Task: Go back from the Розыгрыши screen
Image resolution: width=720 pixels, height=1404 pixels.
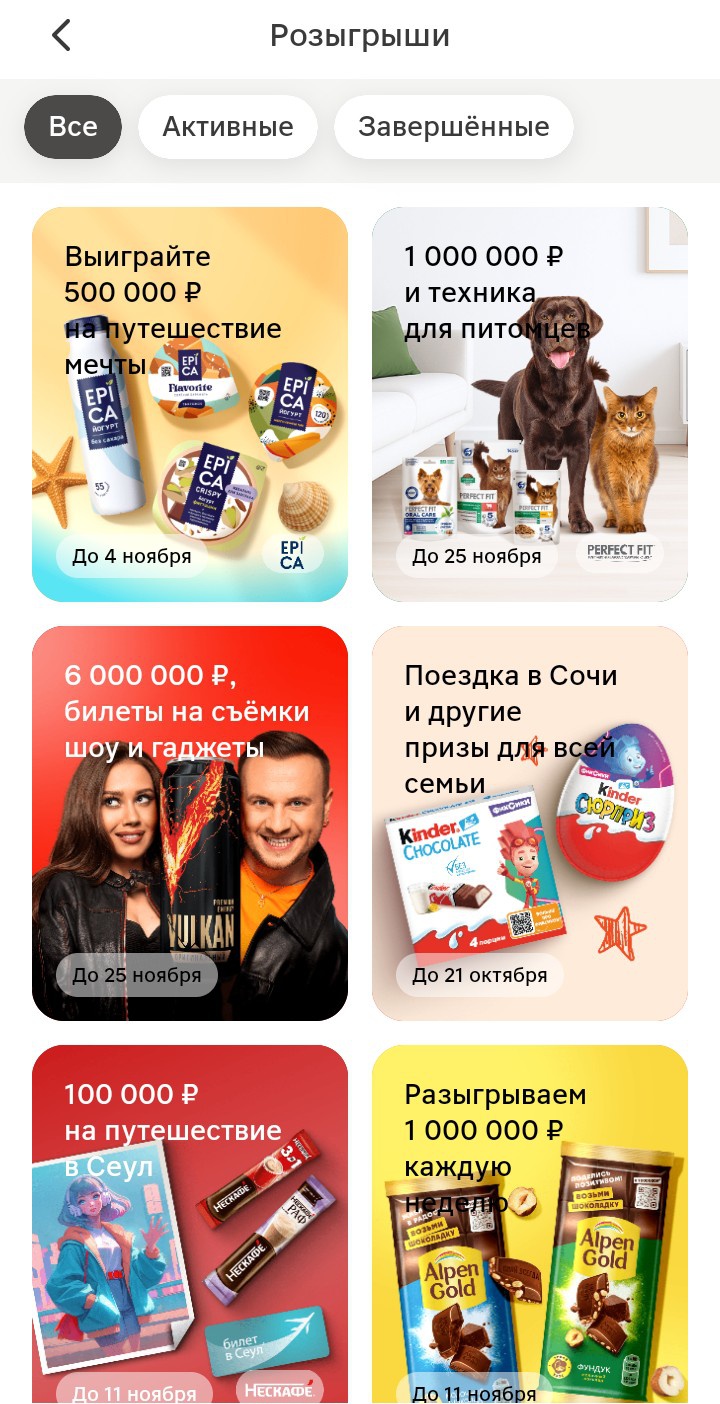Action: click(62, 36)
